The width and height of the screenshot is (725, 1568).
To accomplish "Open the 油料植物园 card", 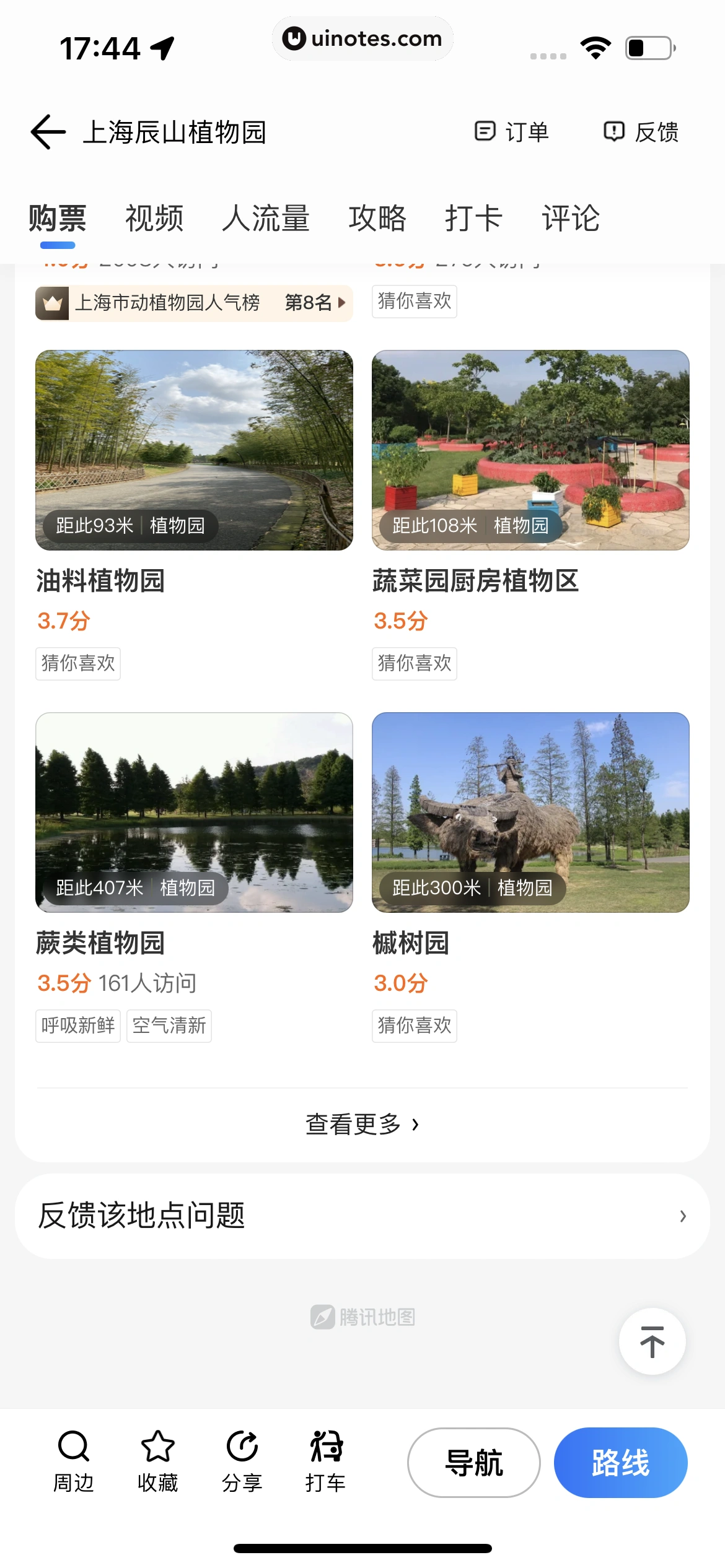I will coord(194,450).
